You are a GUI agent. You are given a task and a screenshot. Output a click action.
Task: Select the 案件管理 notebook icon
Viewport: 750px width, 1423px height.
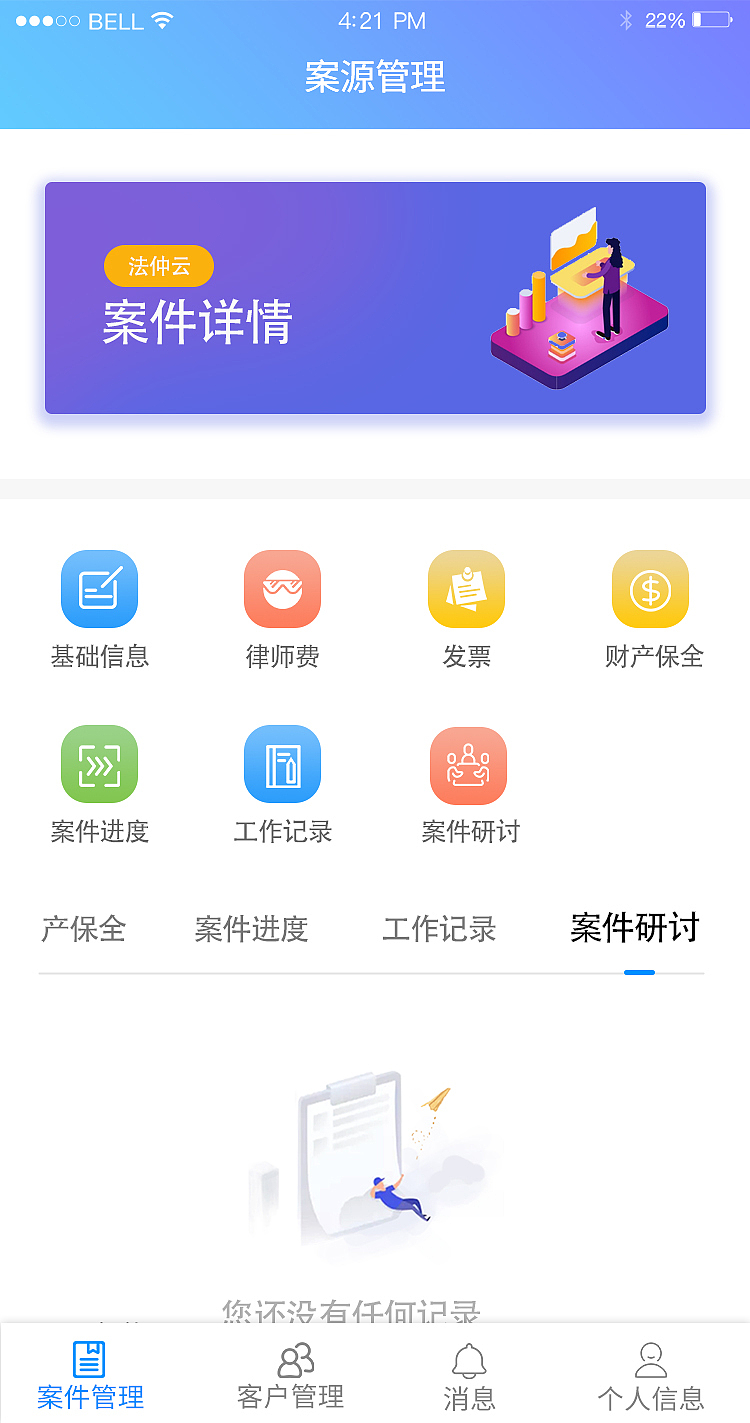coord(91,1359)
